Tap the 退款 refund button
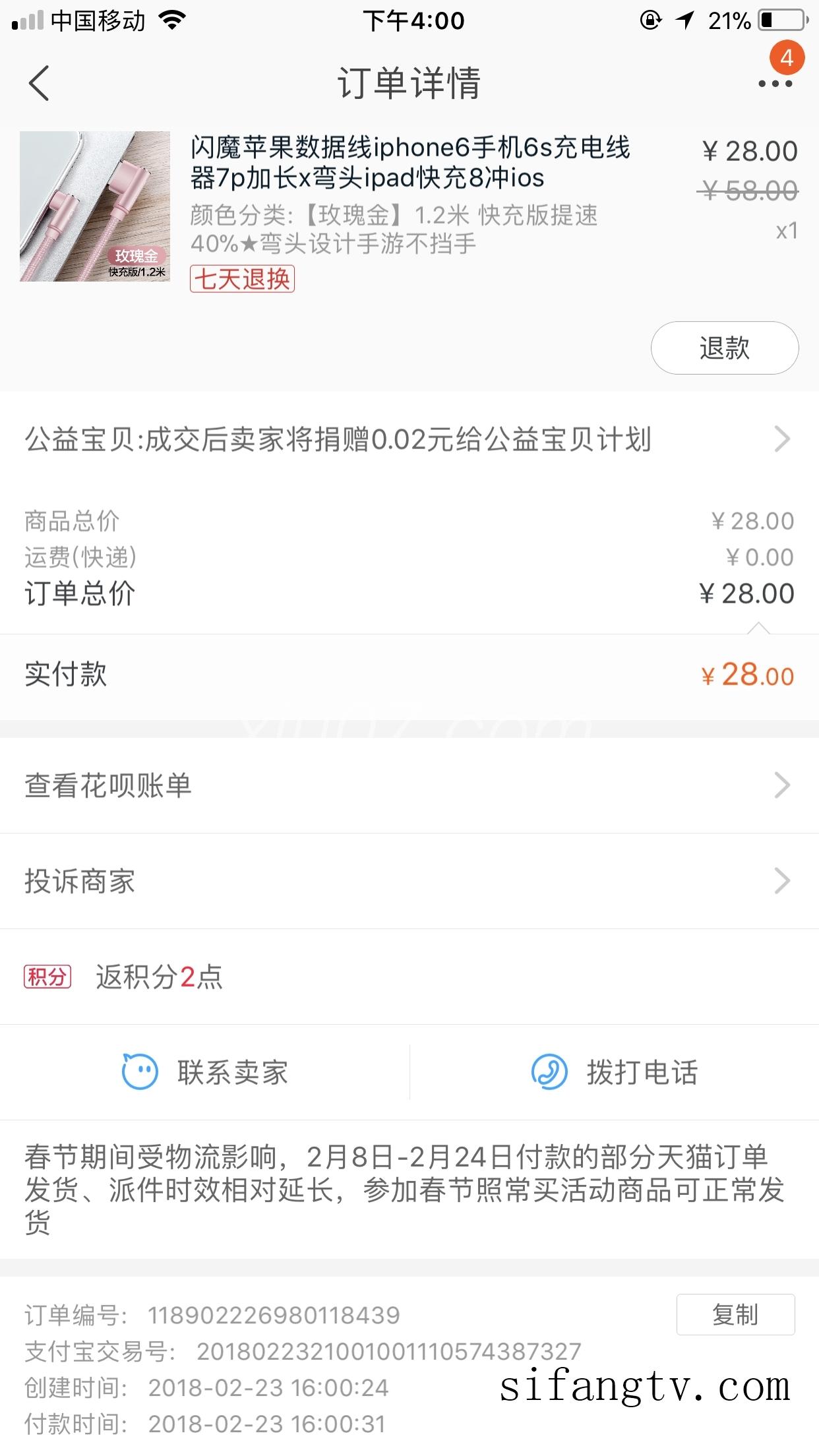This screenshot has width=819, height=1456. [x=725, y=348]
